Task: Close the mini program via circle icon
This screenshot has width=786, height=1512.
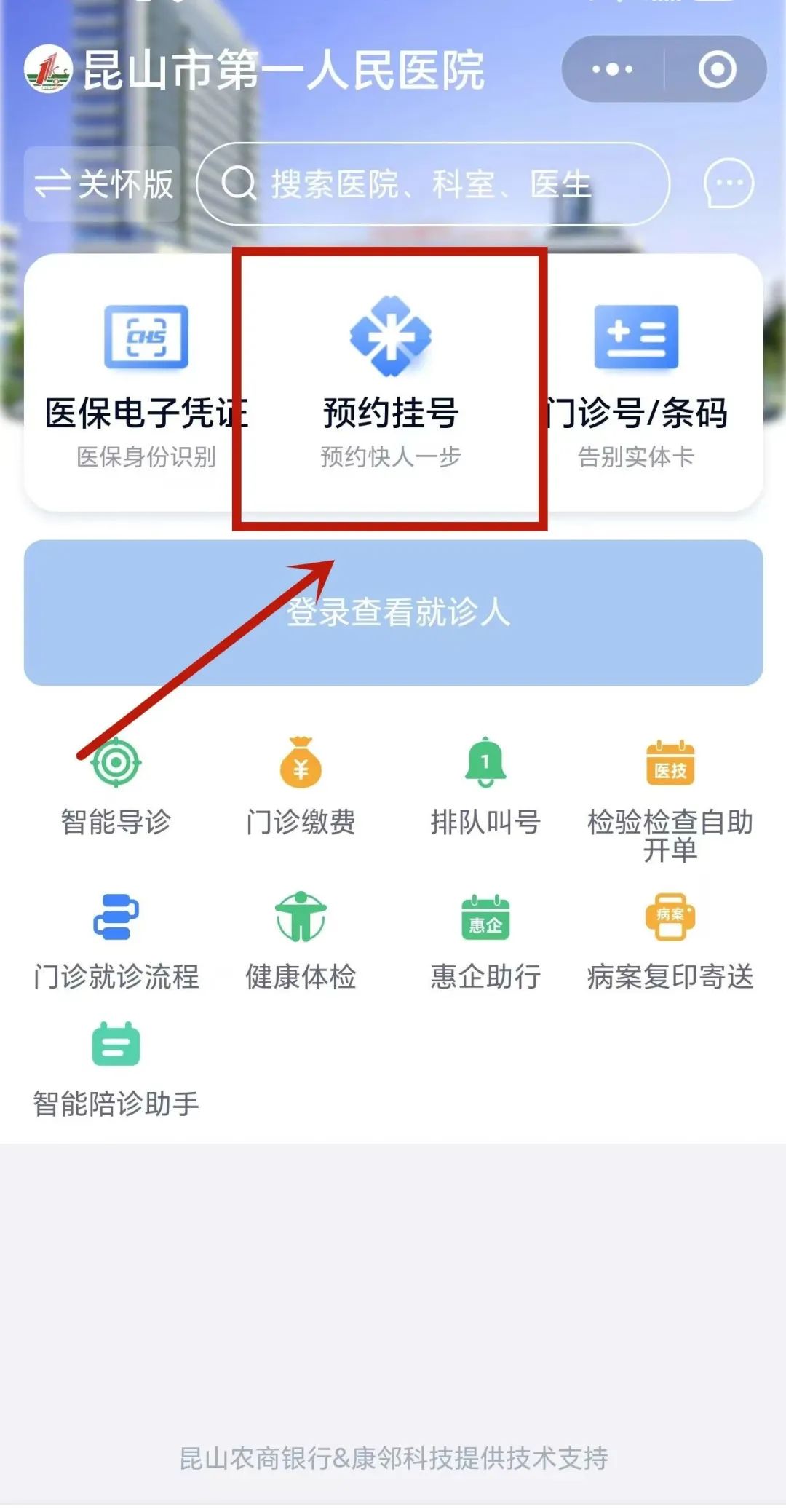Action: [x=717, y=70]
